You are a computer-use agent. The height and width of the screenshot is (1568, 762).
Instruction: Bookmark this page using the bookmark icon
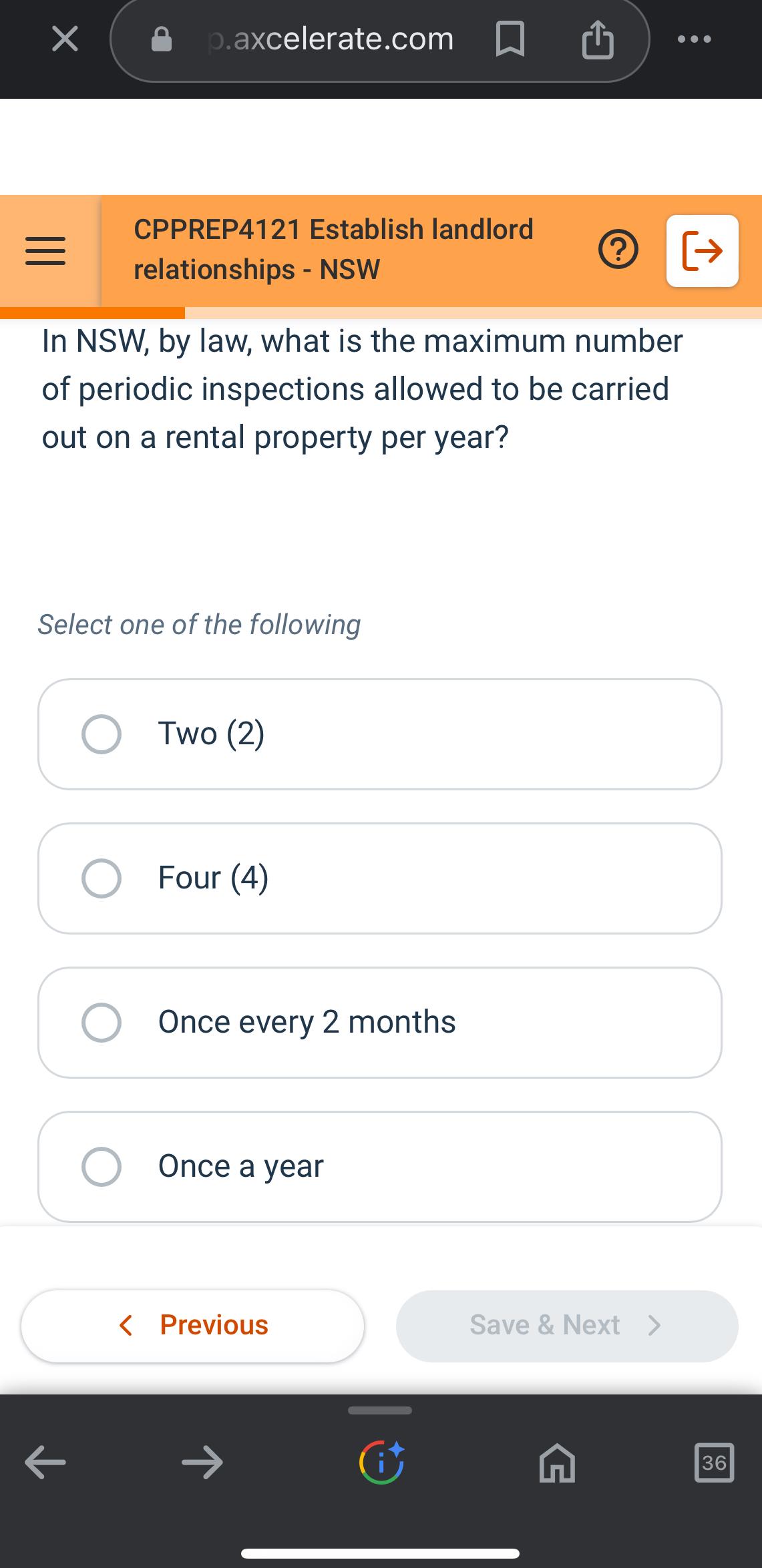pos(510,39)
